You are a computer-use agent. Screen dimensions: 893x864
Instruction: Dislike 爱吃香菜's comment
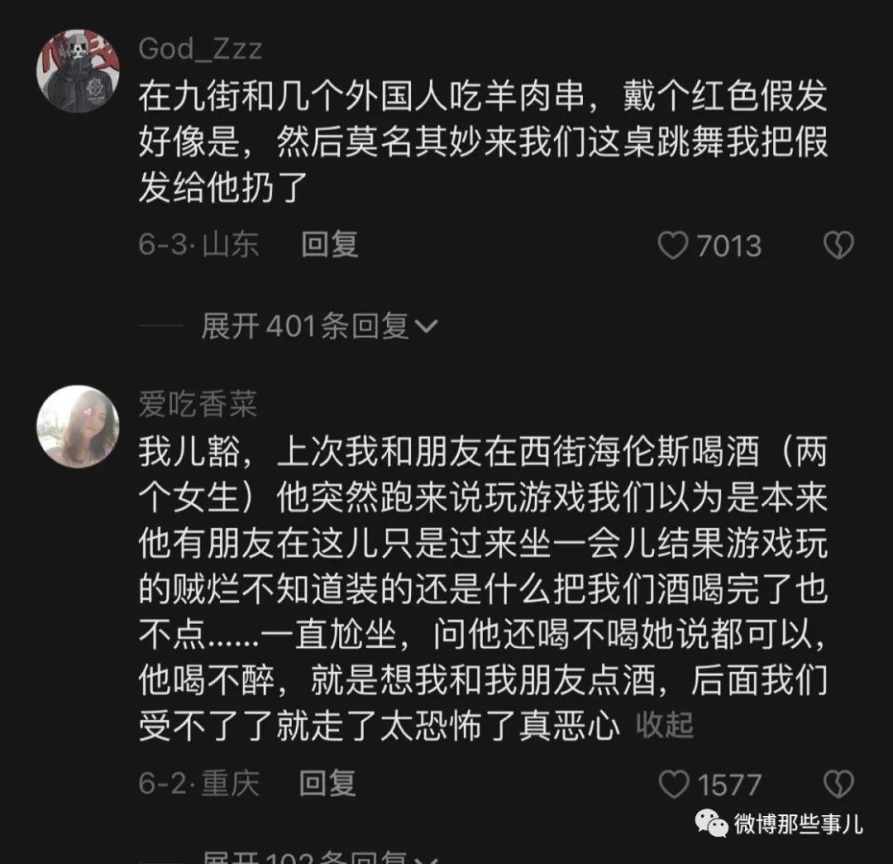[x=837, y=784]
